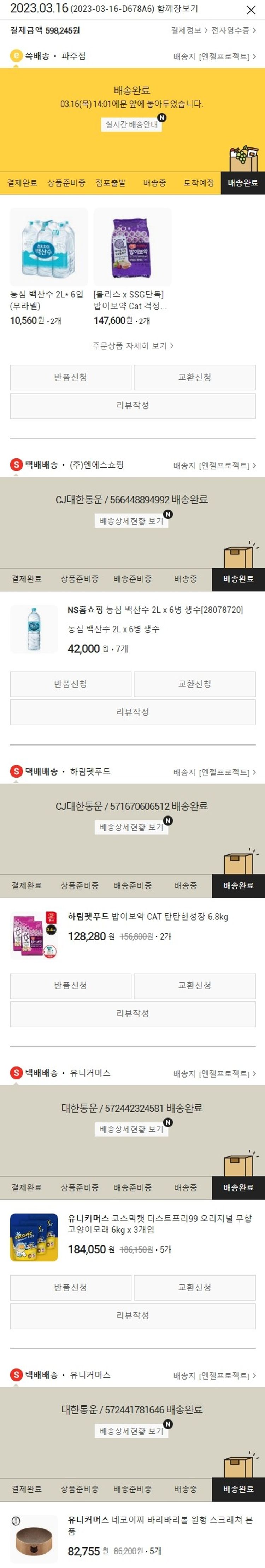The width and height of the screenshot is (265, 1568).
Task: Open 결제정보 payment information
Action: click(x=188, y=30)
